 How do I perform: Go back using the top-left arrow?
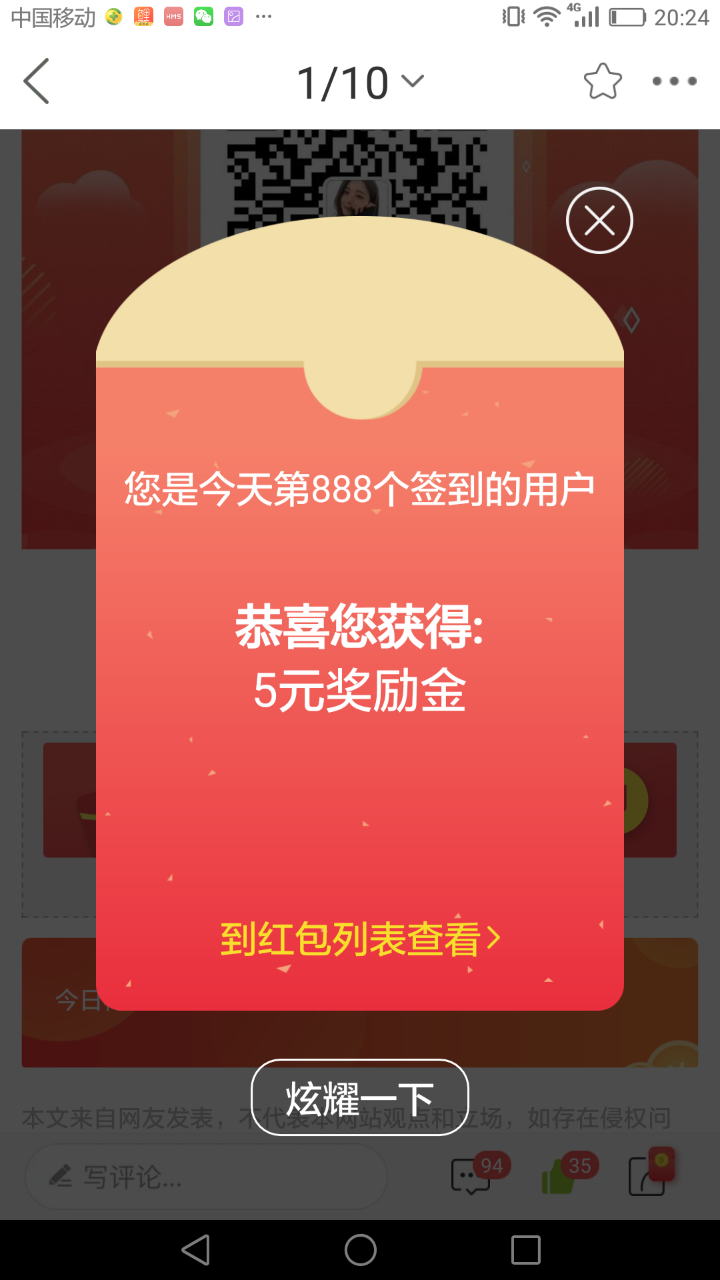tap(37, 82)
